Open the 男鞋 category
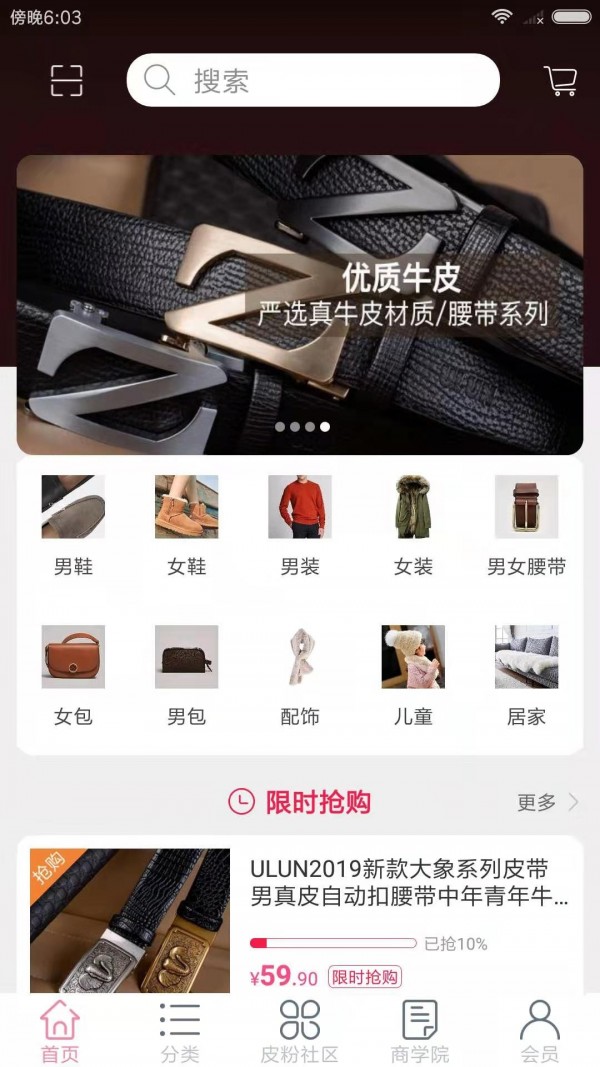This screenshot has height=1067, width=600. point(73,524)
